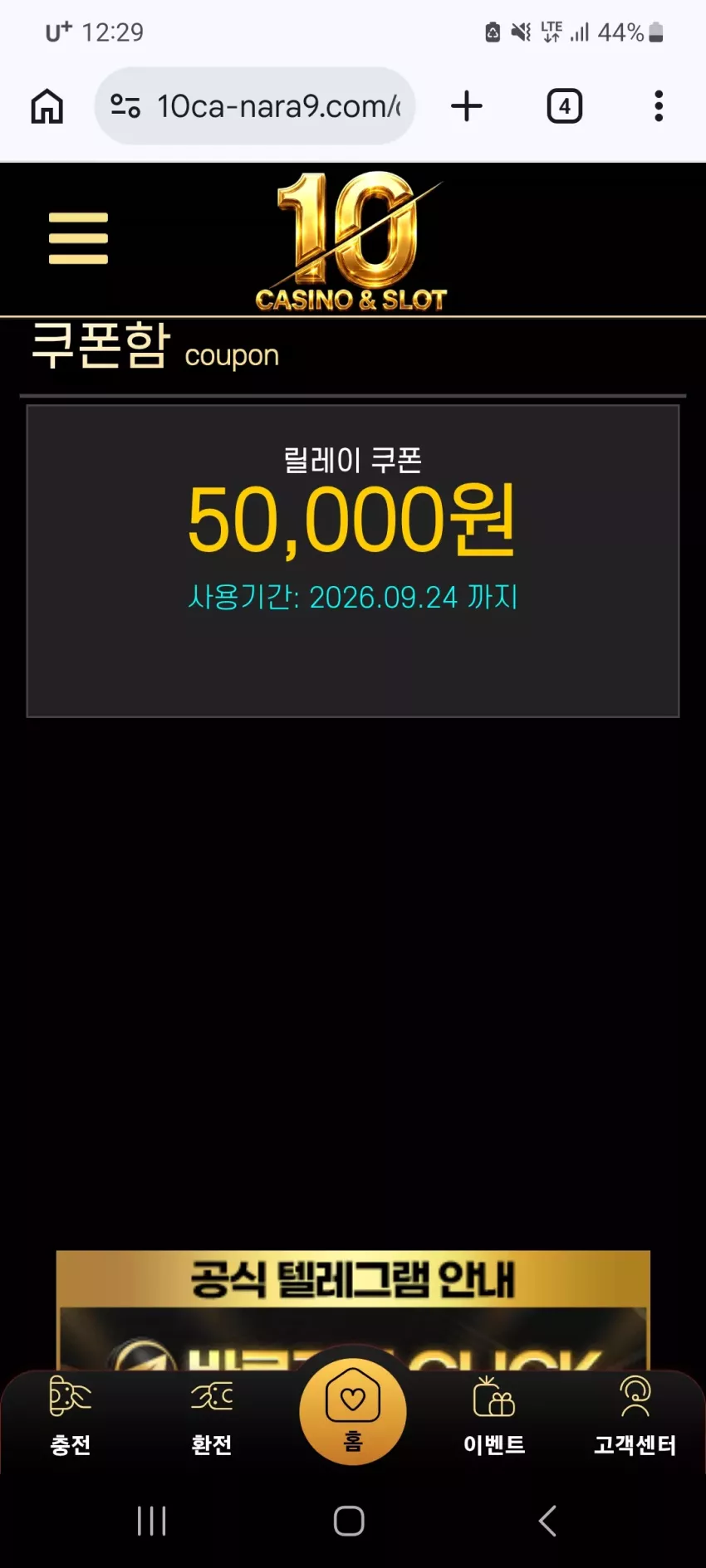Go to 충전 in bottom navigation

[71, 1416]
